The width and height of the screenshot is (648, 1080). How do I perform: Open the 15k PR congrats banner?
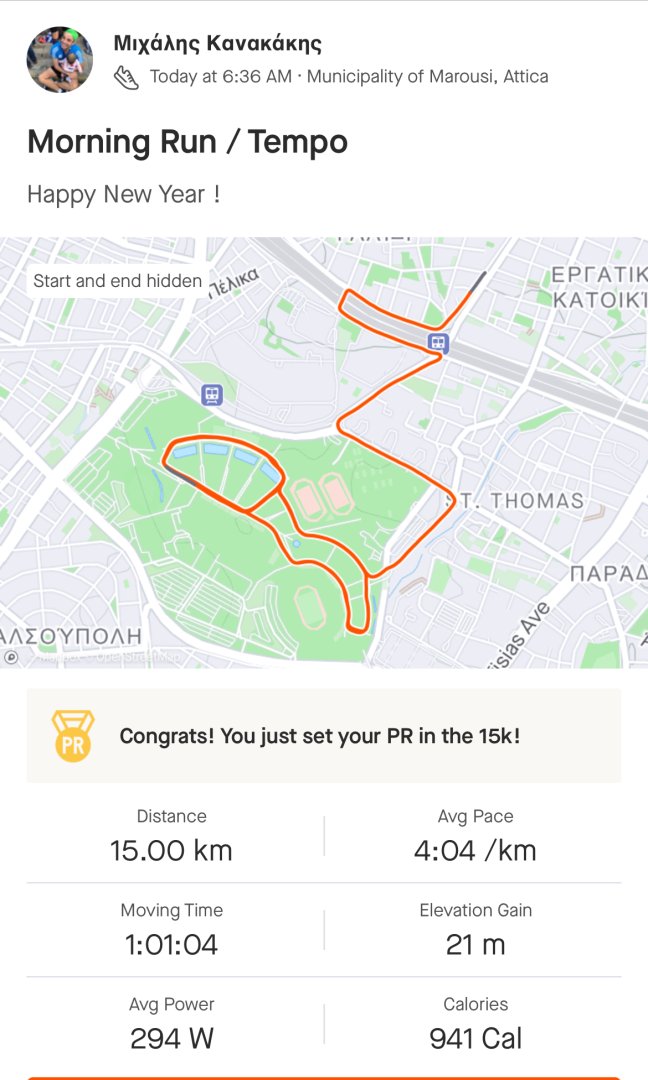pos(324,736)
